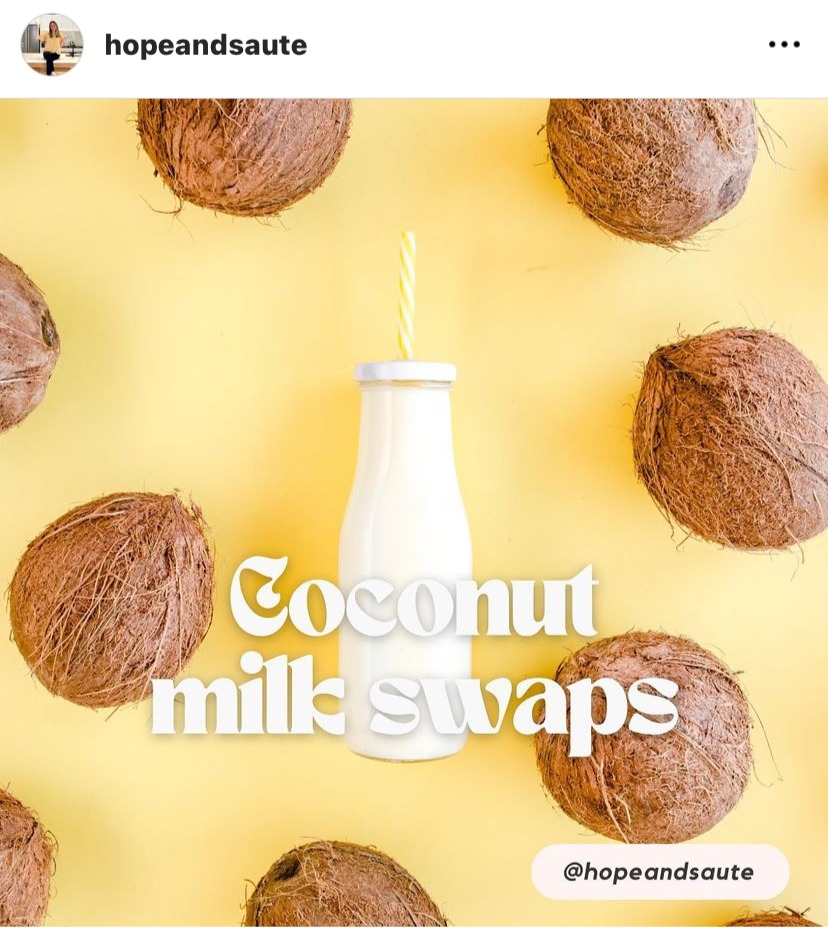The height and width of the screenshot is (928, 828).
Task: Open the post's three-dot options menu
Action: (x=784, y=45)
